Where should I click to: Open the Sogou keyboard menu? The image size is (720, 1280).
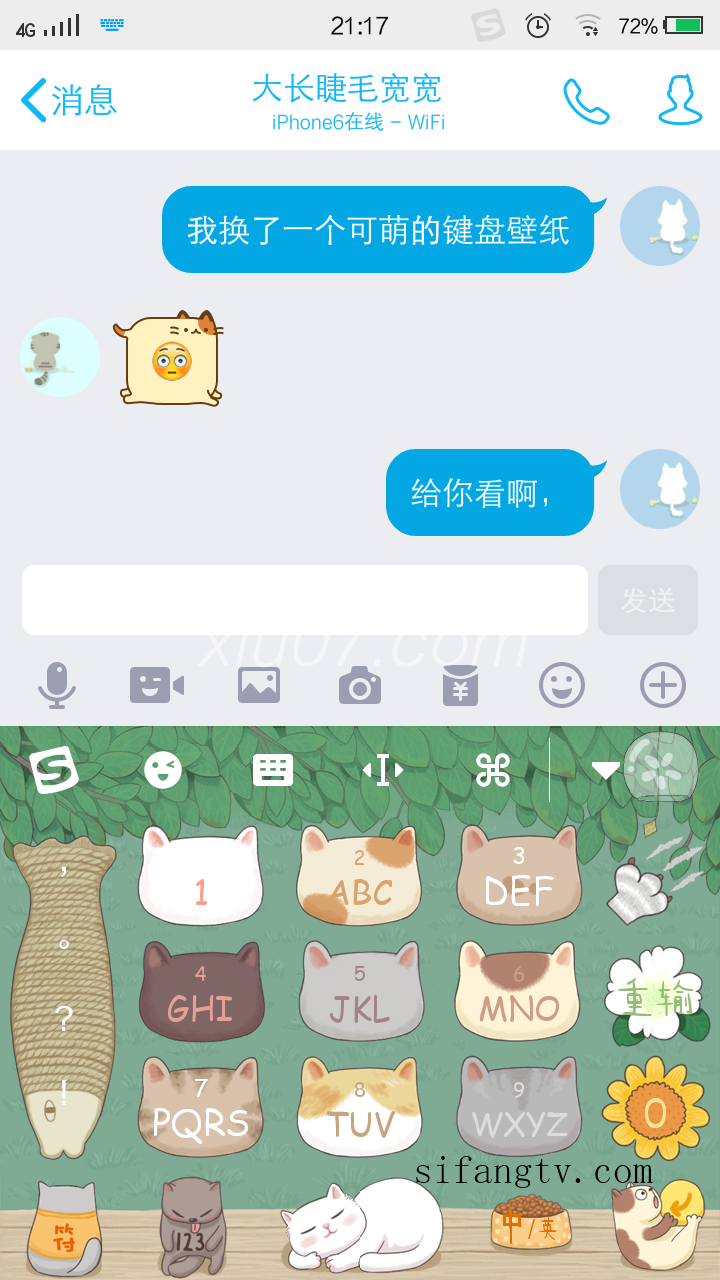(x=53, y=770)
